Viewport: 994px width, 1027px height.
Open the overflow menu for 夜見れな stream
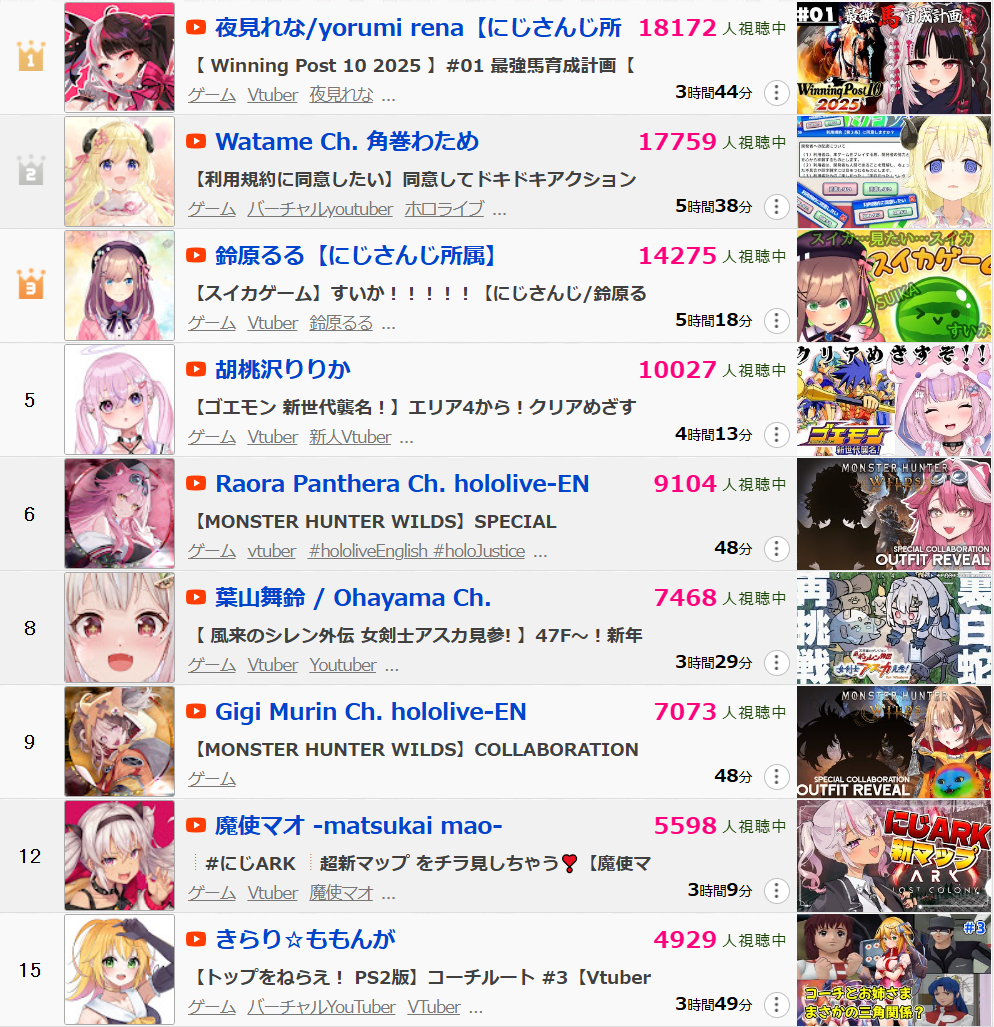click(776, 93)
